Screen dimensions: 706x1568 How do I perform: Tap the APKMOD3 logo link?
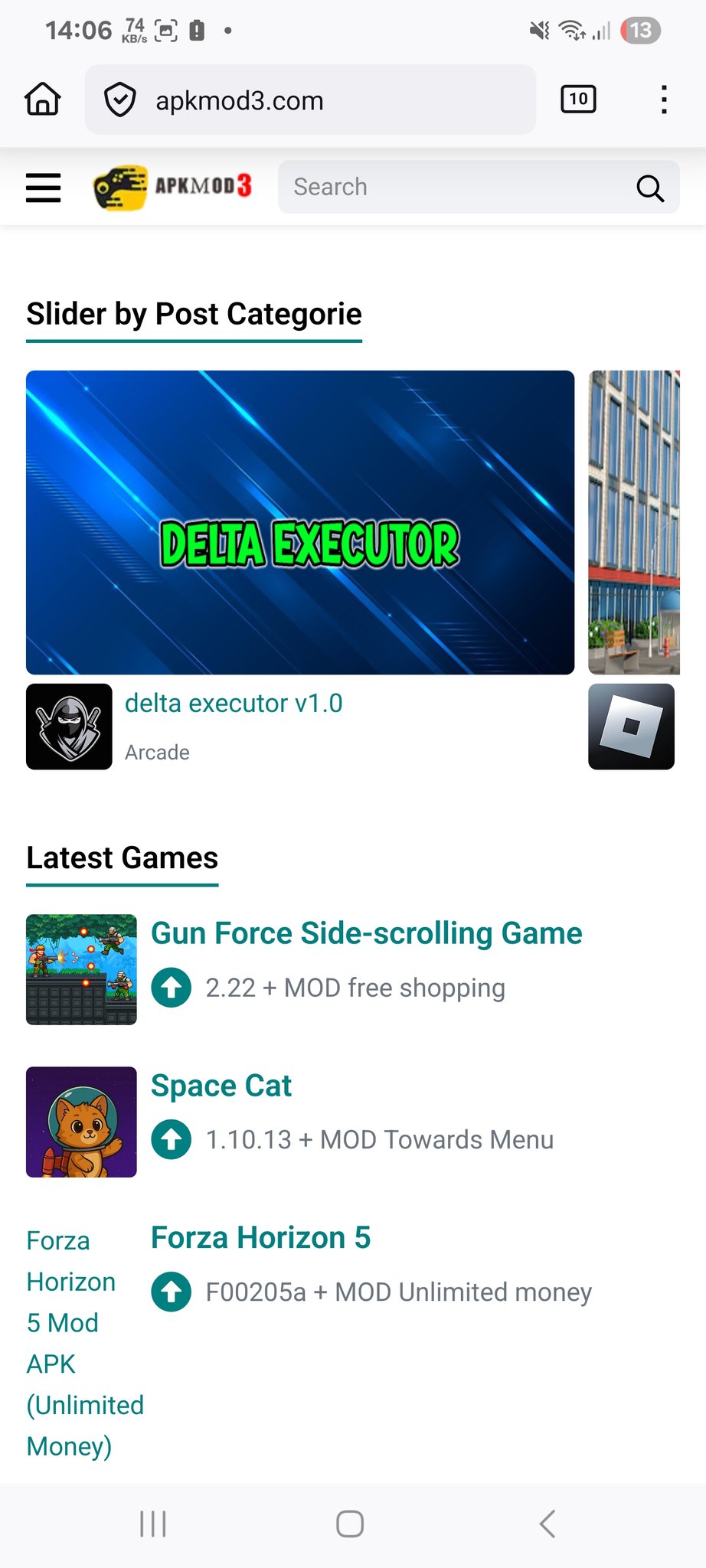point(173,187)
